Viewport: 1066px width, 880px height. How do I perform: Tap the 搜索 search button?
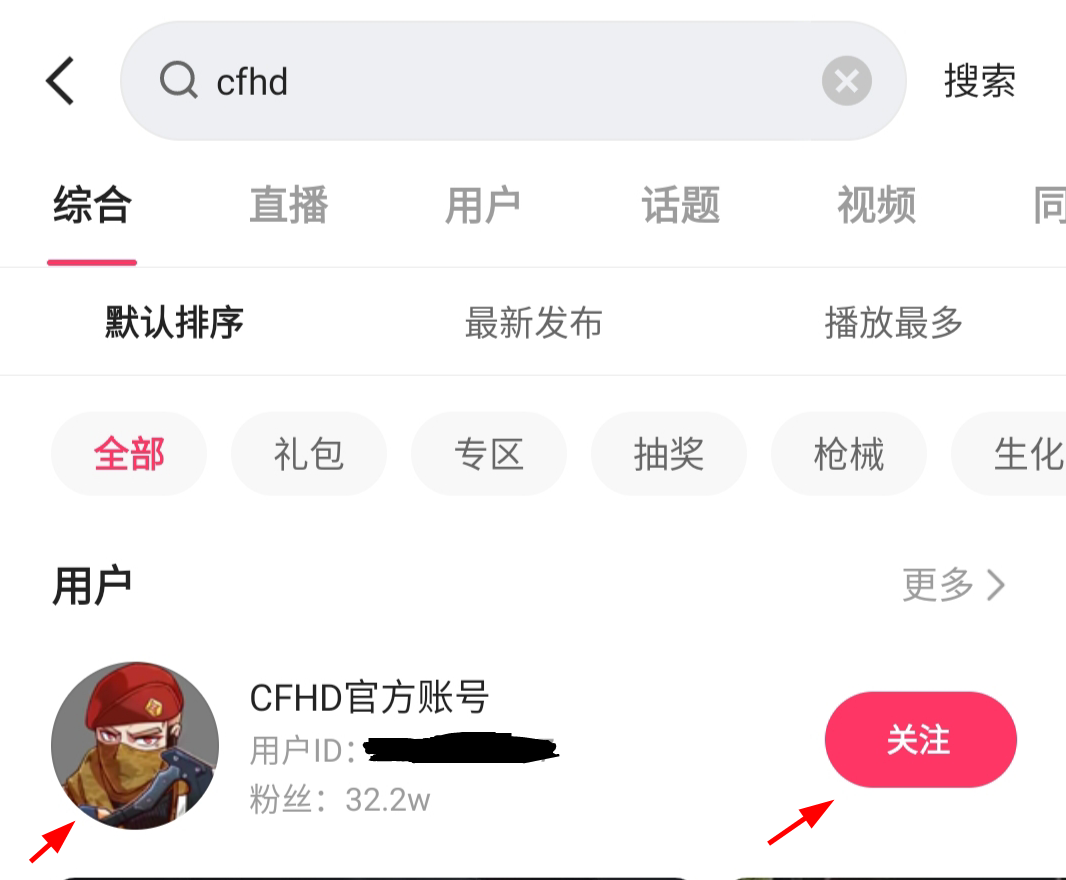click(x=979, y=81)
